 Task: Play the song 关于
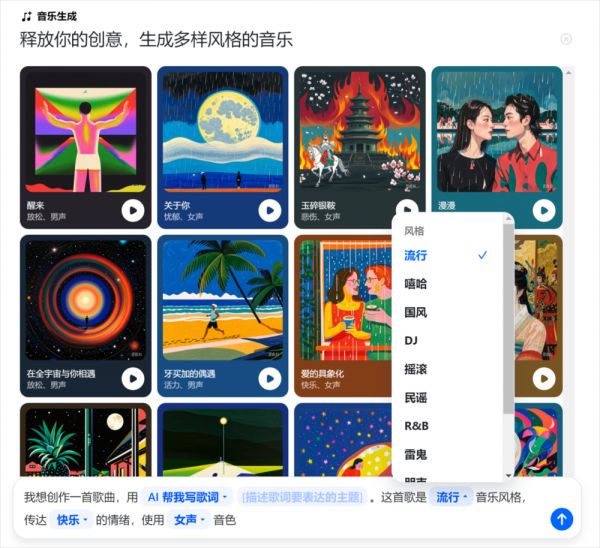point(269,210)
